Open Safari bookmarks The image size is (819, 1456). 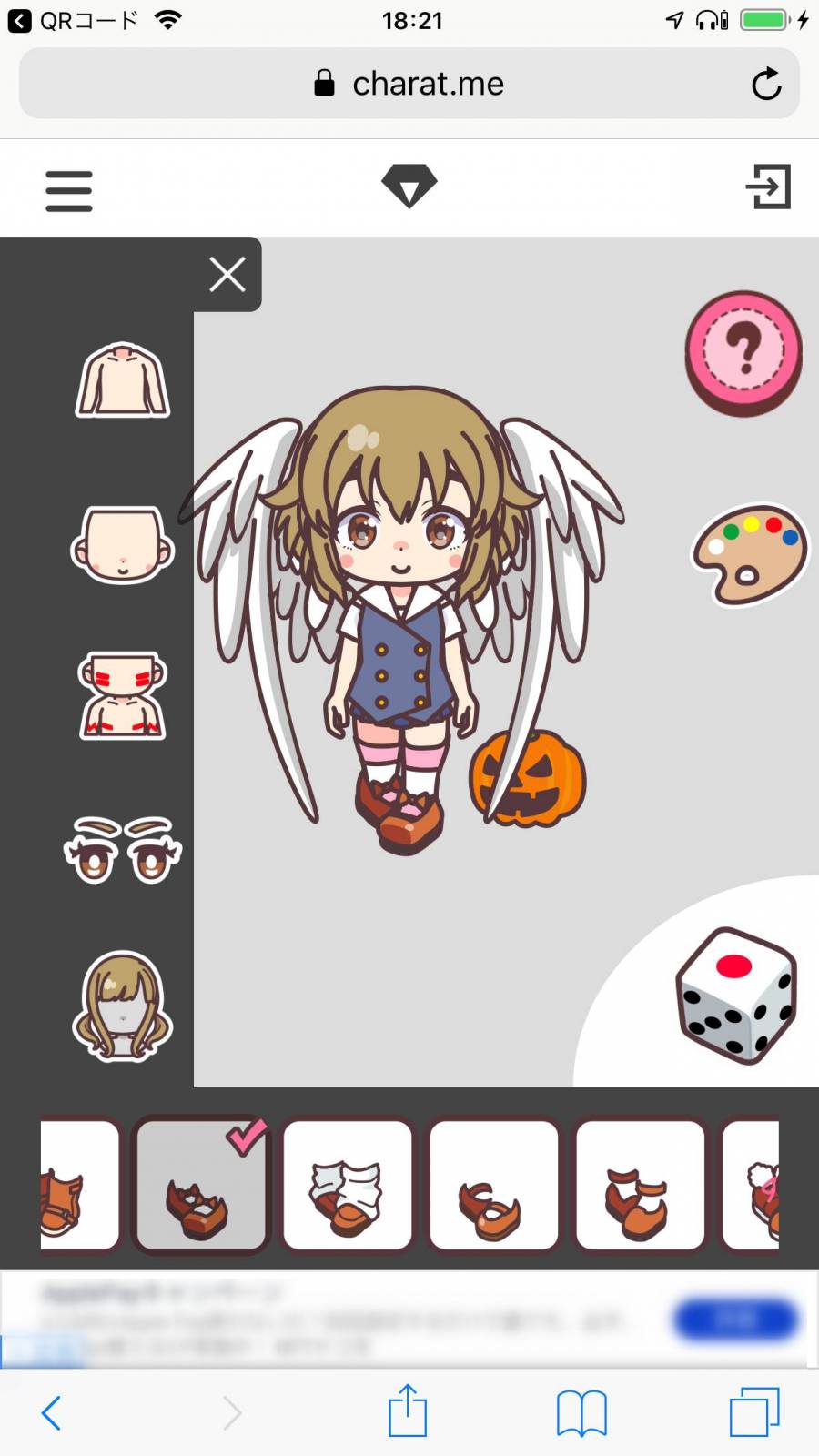point(581,1412)
